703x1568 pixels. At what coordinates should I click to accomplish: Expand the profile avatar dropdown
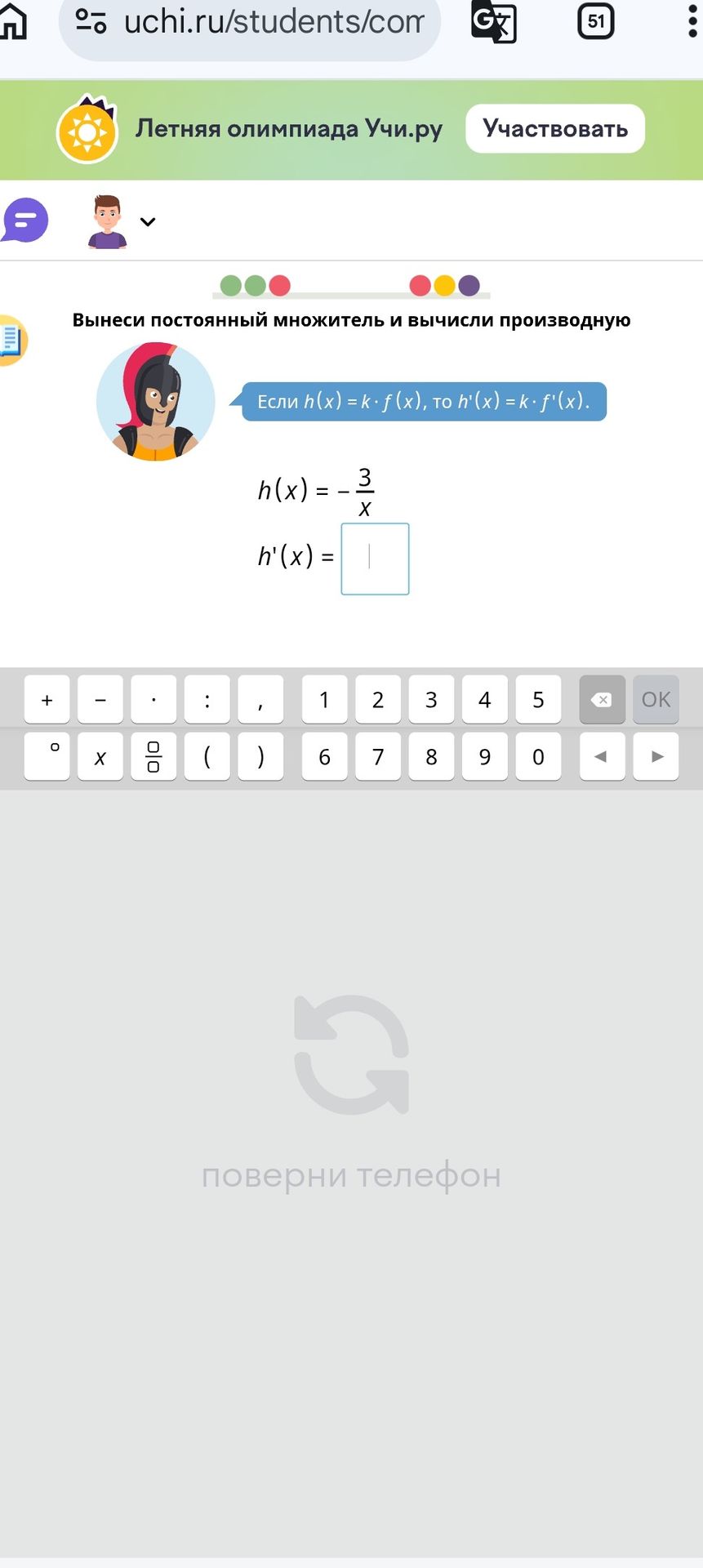[x=148, y=221]
